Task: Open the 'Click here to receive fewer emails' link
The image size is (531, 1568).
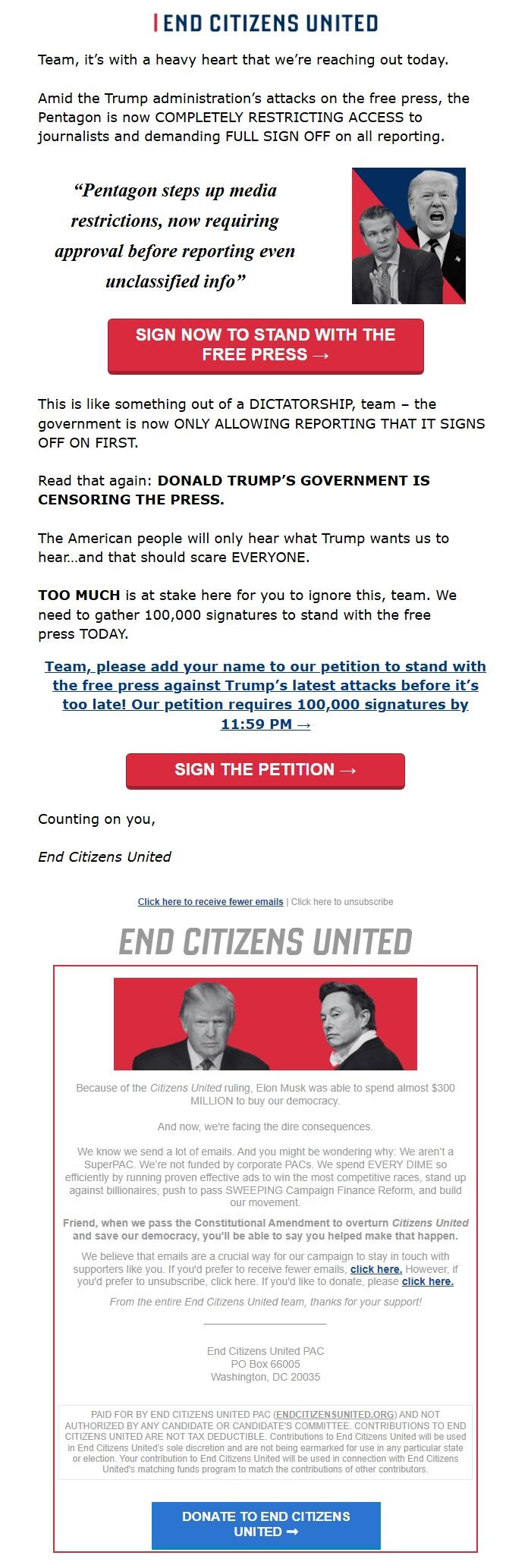Action: pyautogui.click(x=210, y=902)
